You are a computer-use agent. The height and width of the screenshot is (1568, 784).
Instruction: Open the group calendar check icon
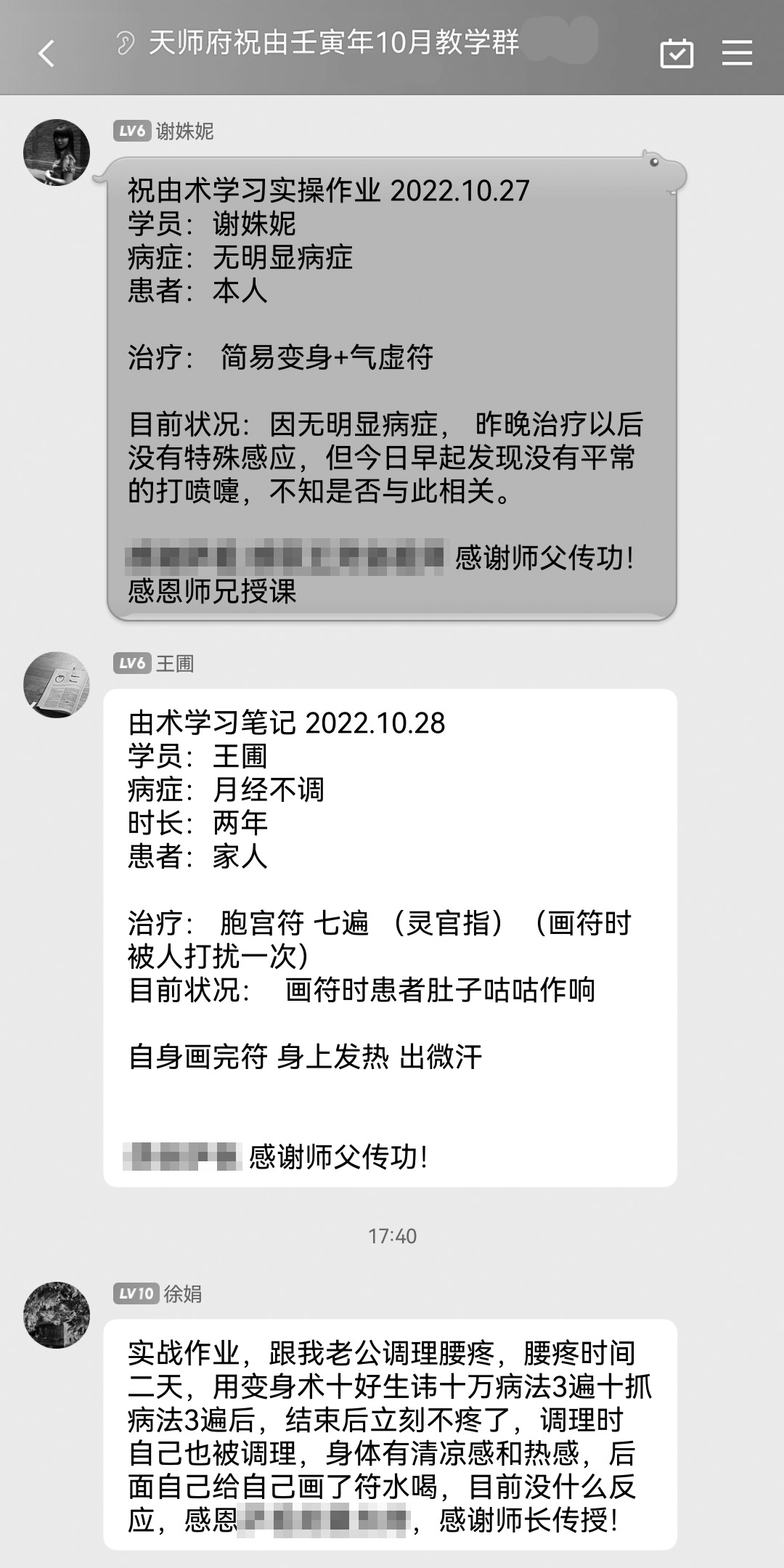(676, 53)
